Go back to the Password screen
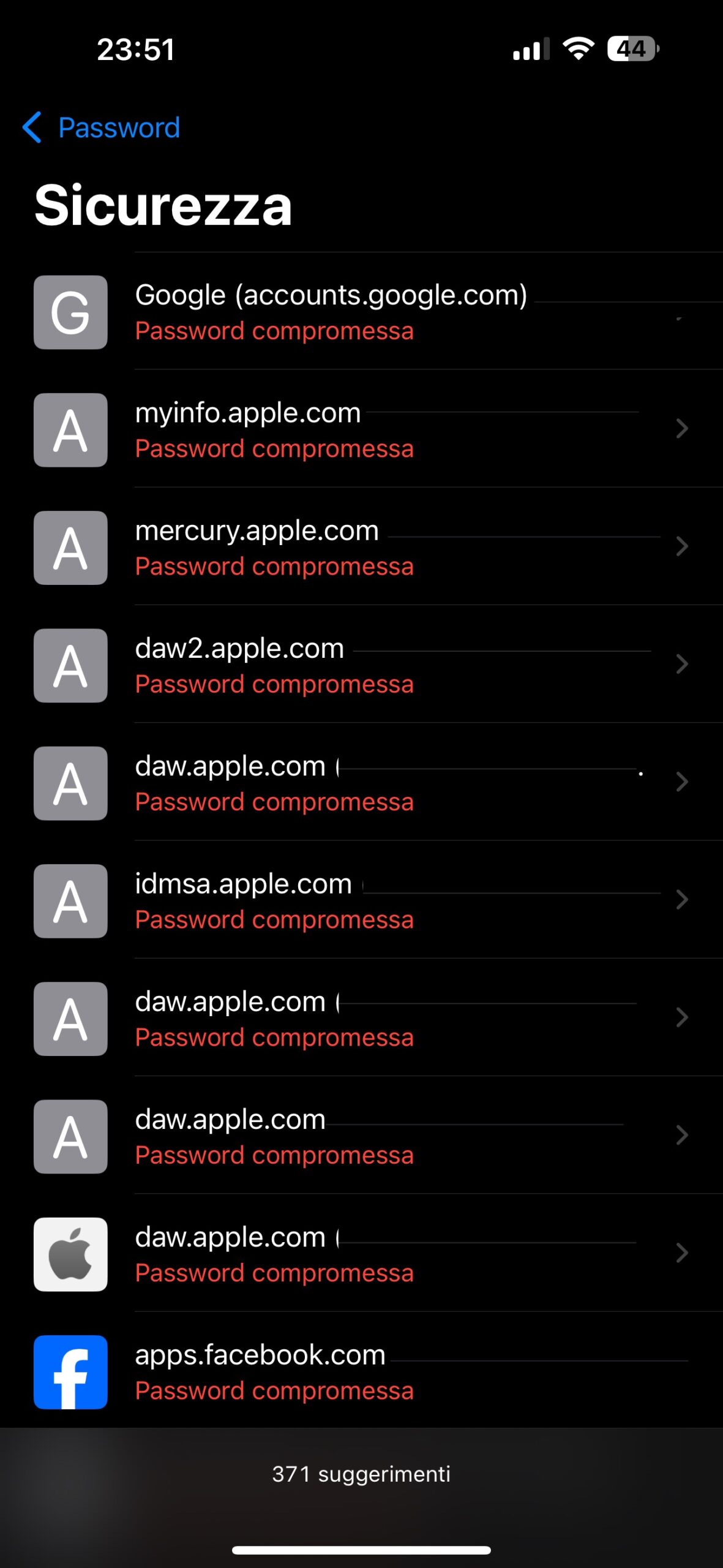The image size is (723, 1568). [102, 128]
